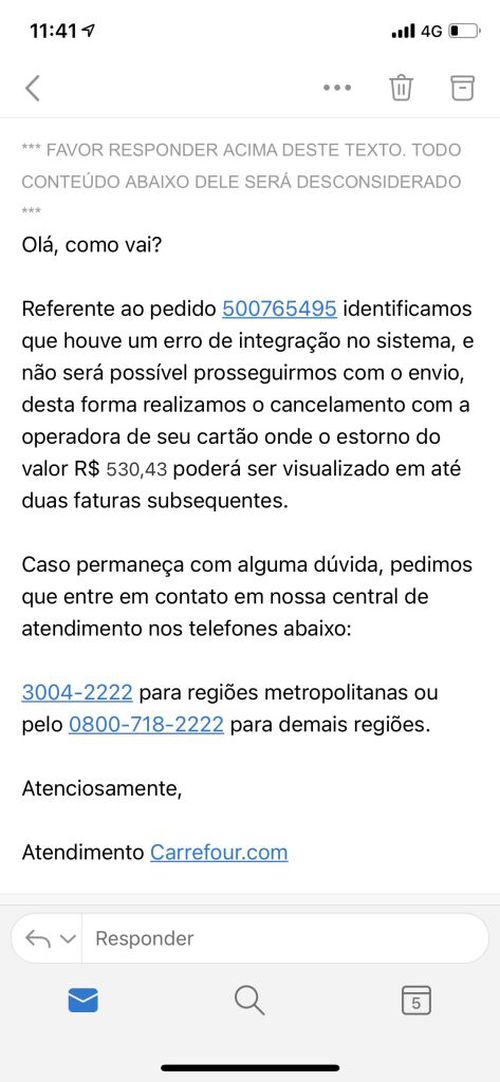The image size is (500, 1082).
Task: Call 3004-2222 phone link
Action: point(77,692)
